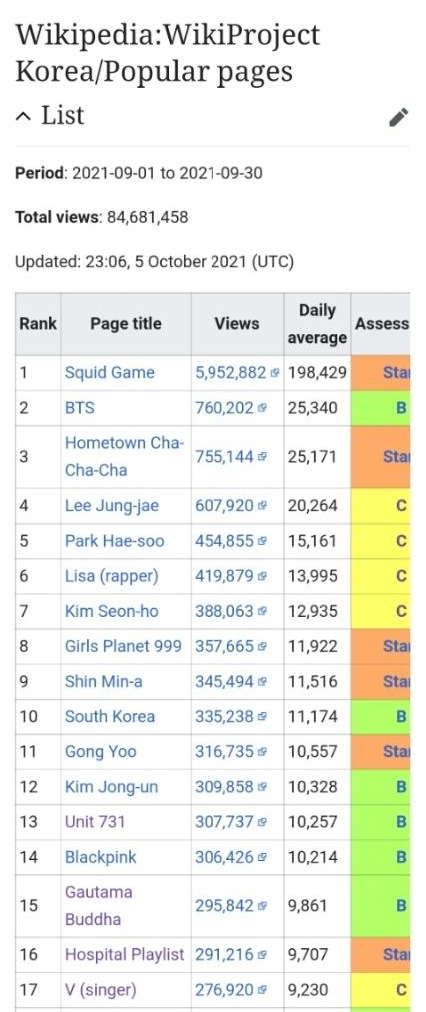426x1012 pixels.
Task: Open Kim Seon-ho article link
Action: [111, 611]
